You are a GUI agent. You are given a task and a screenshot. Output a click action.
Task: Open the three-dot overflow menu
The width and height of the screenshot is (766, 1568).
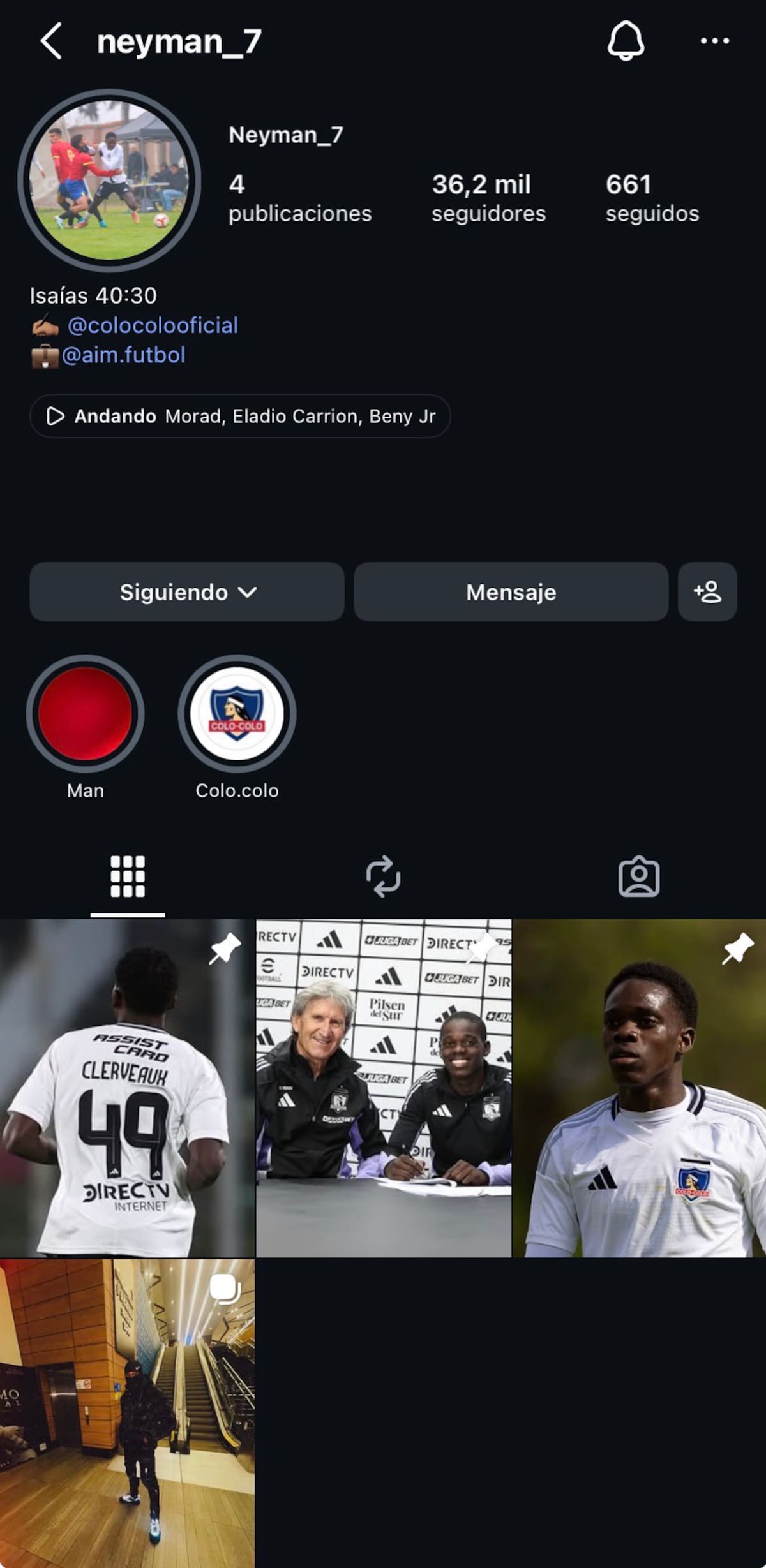714,41
